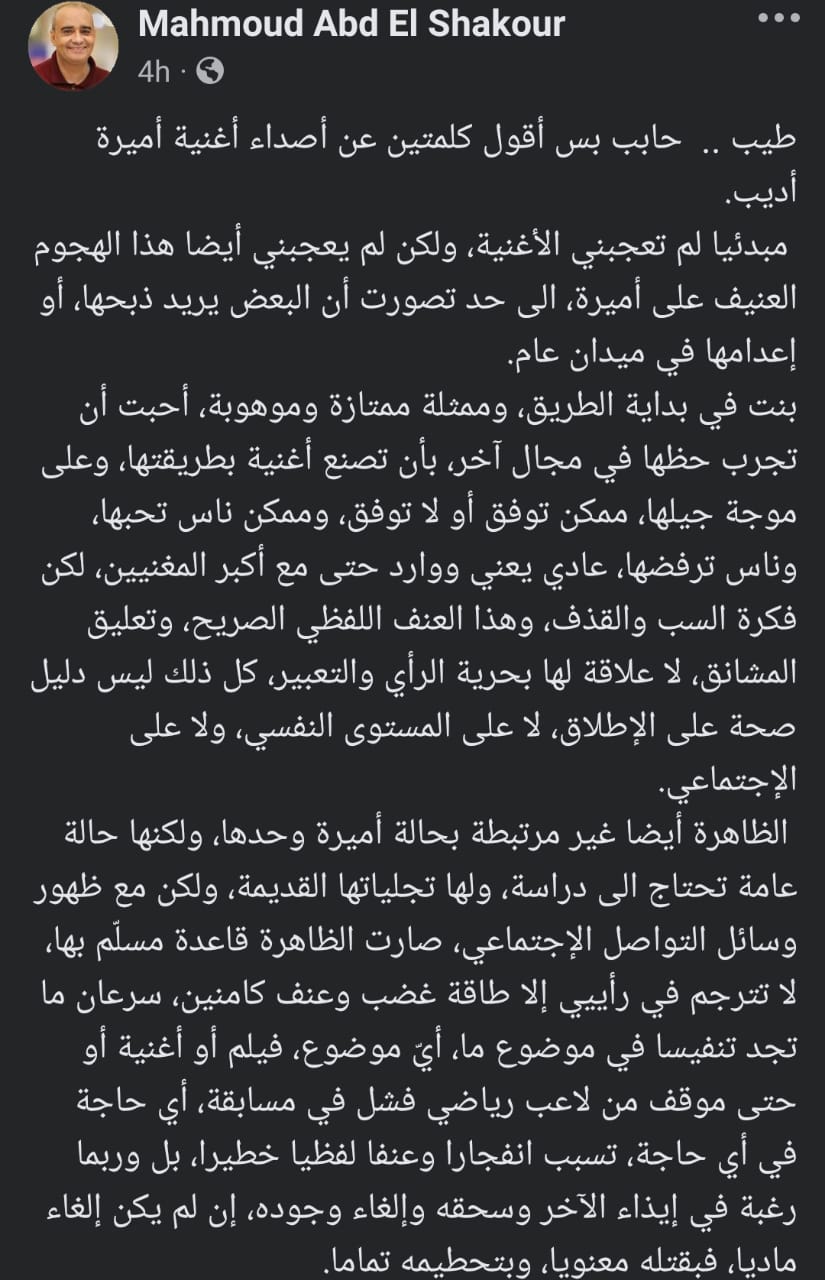Viewport: 825px width, 1280px height.
Task: Open the 4h post timestamp
Action: (x=154, y=71)
